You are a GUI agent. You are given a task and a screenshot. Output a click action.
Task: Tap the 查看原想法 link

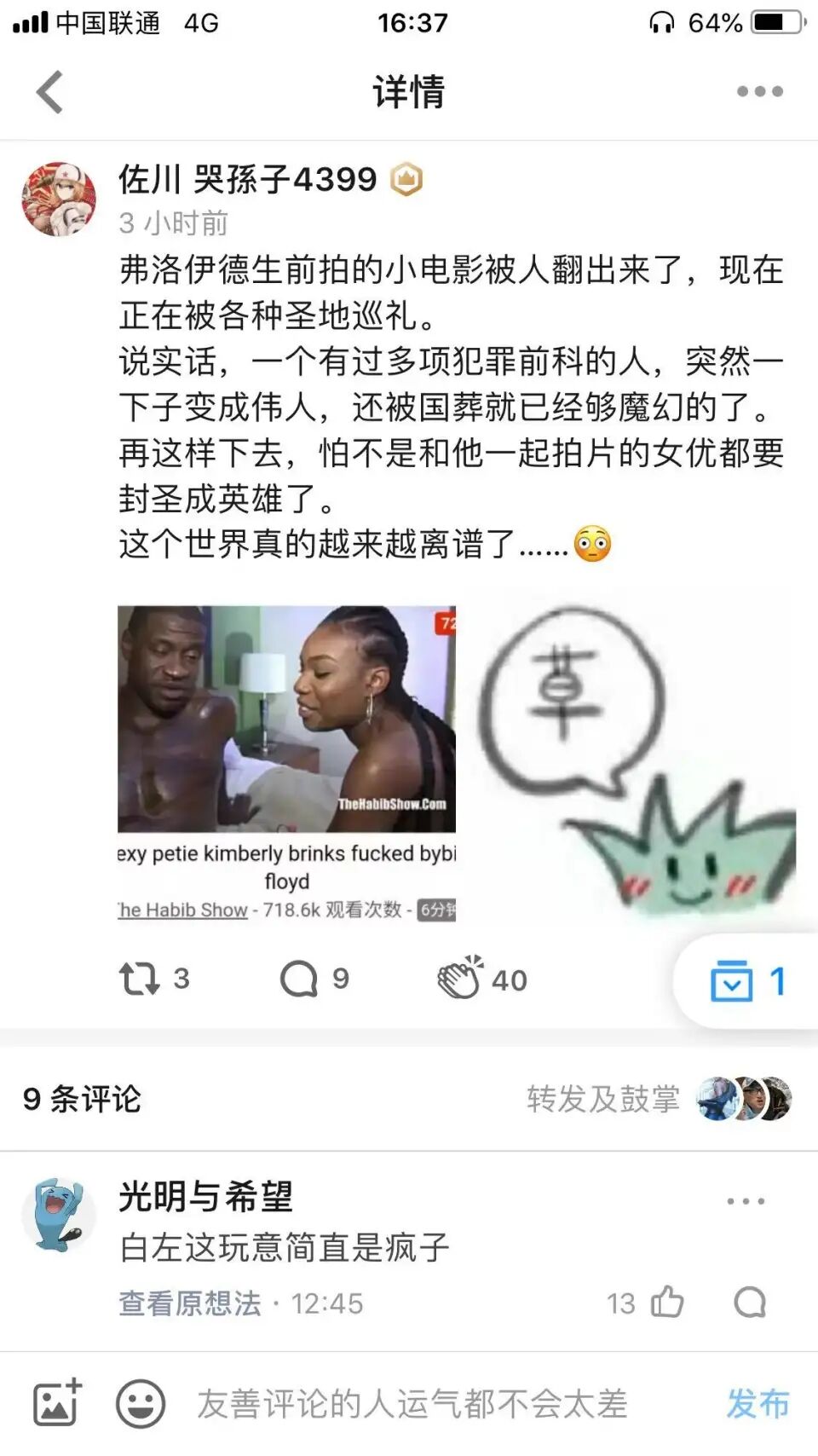pos(190,1303)
